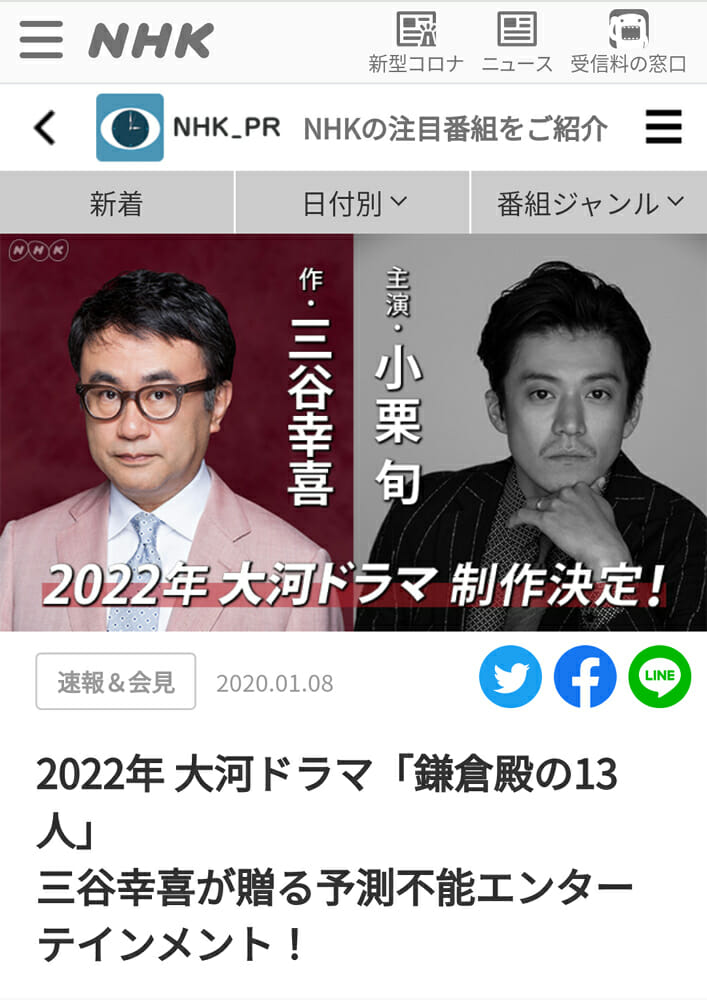This screenshot has height=1000, width=707.
Task: Open the NHK_PR site title
Action: point(189,128)
